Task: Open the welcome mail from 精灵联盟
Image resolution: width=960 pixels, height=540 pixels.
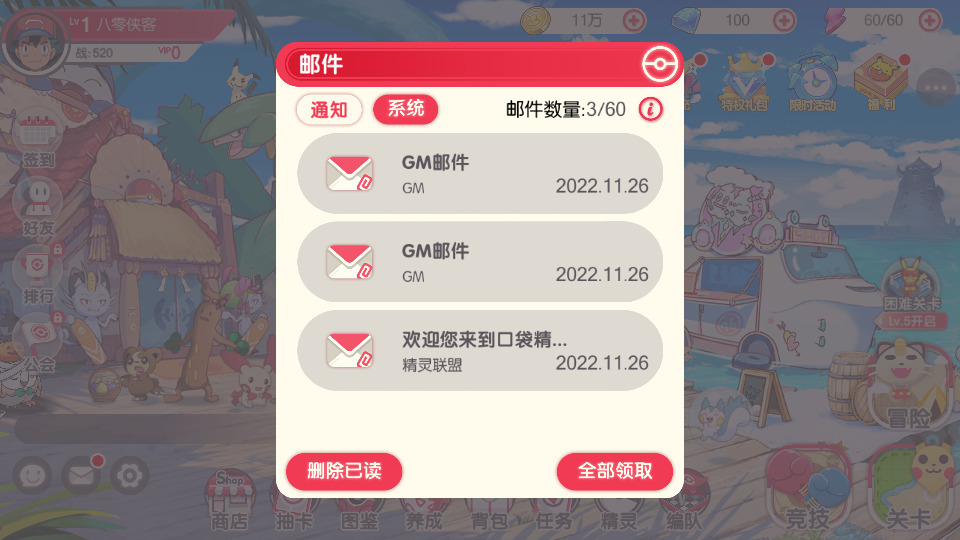Action: tap(480, 351)
